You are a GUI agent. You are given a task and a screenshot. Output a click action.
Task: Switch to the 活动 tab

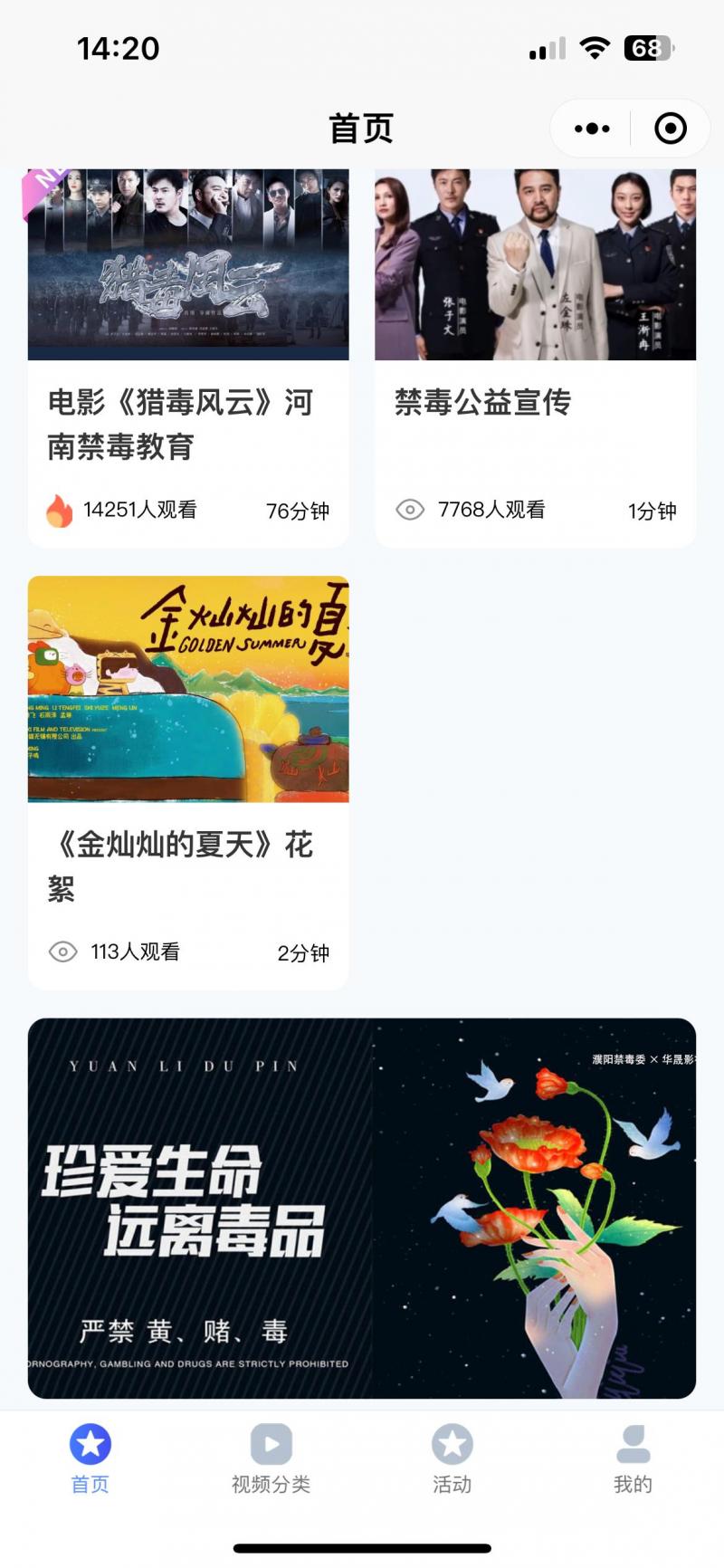452,1458
